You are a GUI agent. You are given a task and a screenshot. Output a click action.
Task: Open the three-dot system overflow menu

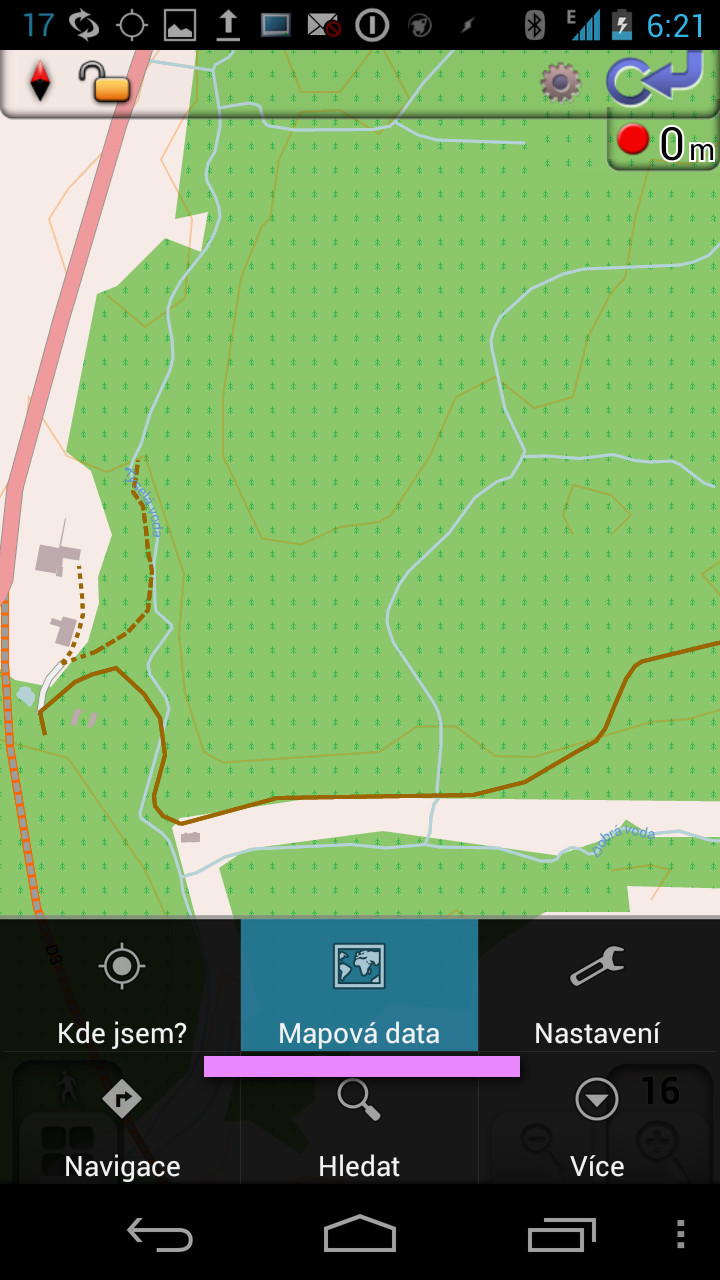680,1234
